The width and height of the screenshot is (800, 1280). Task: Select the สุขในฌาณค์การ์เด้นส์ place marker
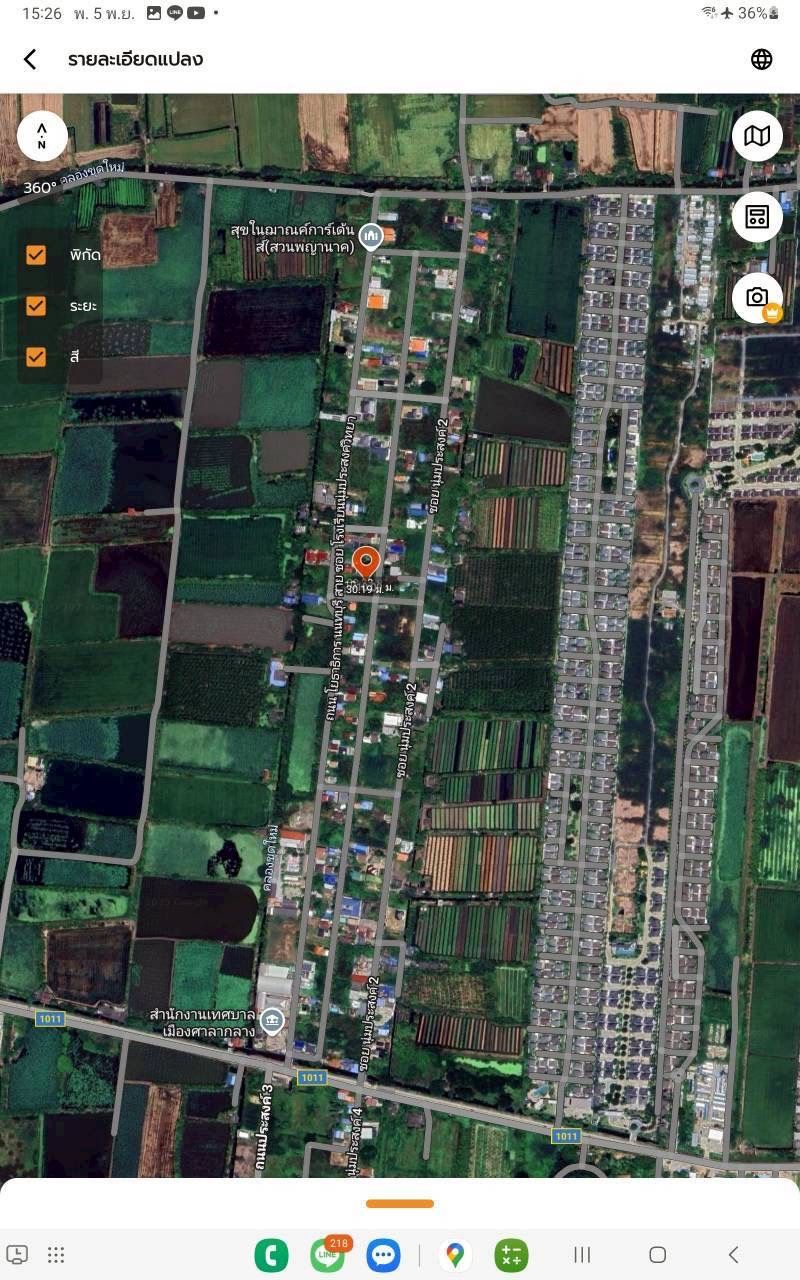coord(371,236)
